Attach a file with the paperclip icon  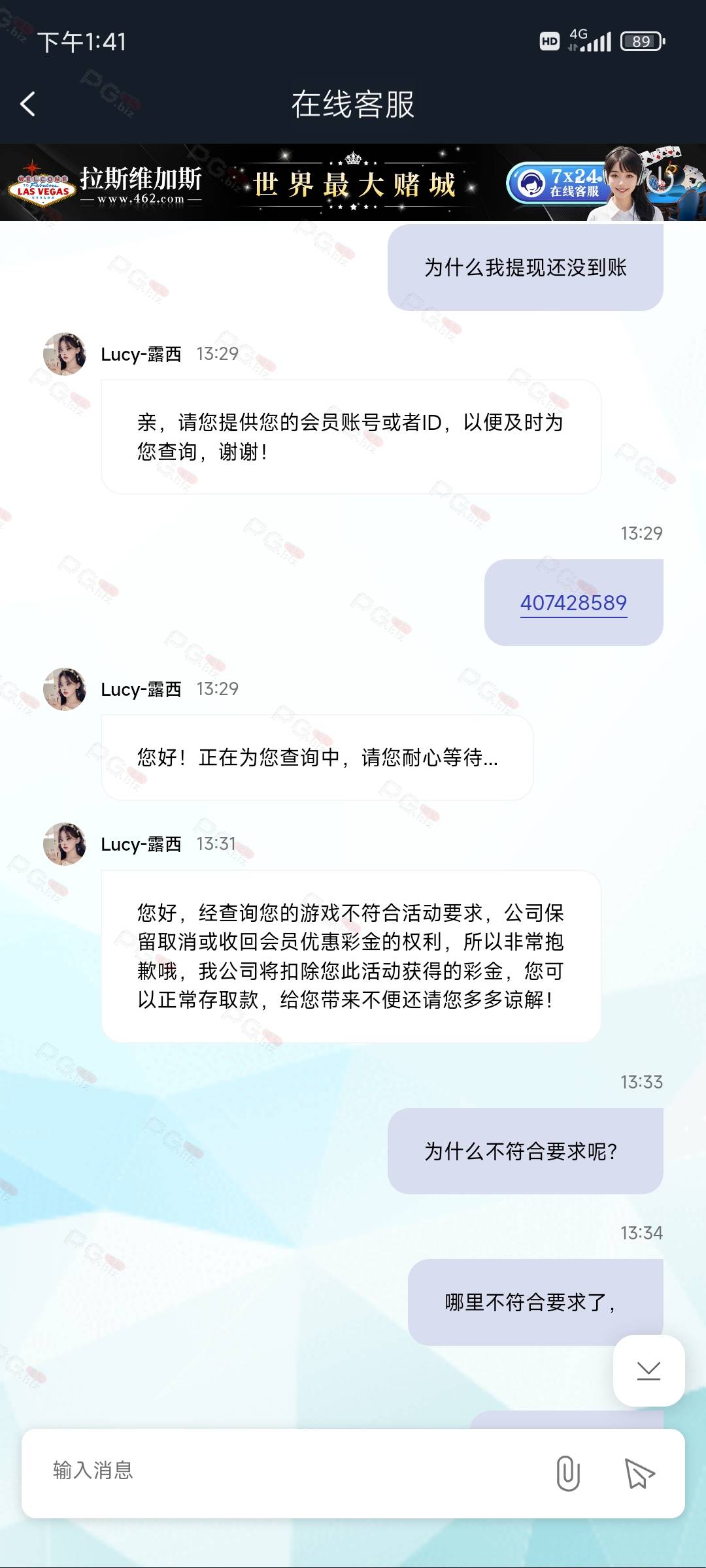pyautogui.click(x=568, y=1473)
